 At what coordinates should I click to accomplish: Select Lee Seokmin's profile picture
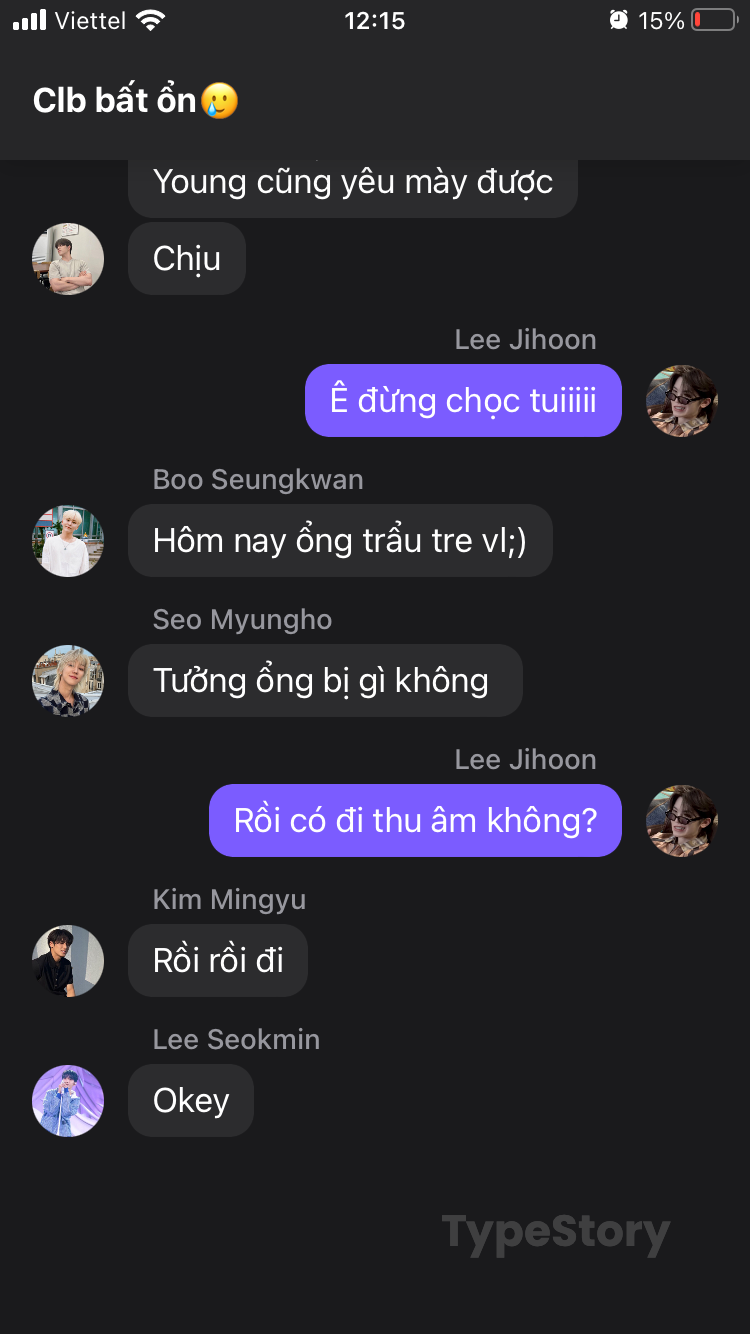(x=68, y=1101)
